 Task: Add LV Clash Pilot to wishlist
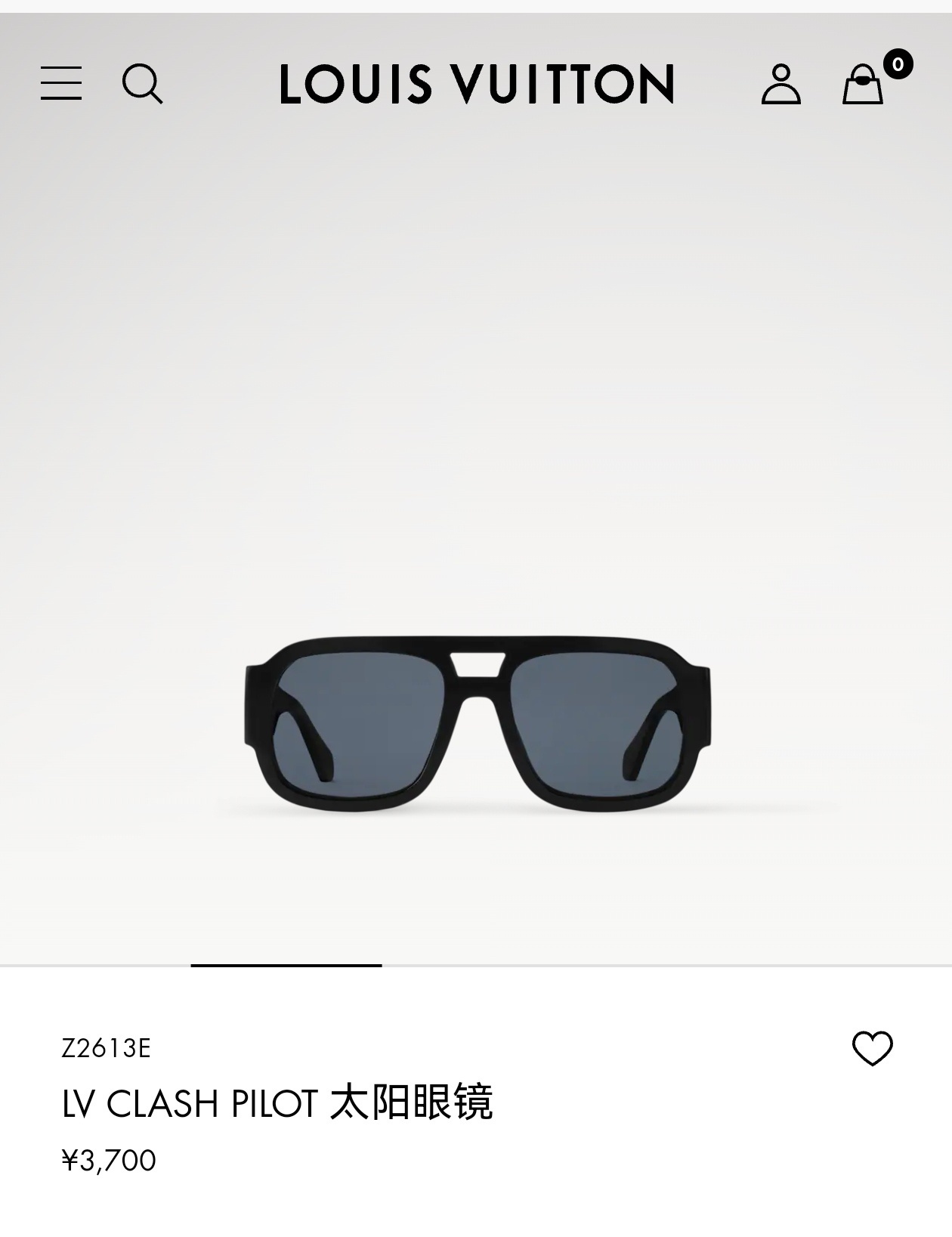pos(872,1048)
